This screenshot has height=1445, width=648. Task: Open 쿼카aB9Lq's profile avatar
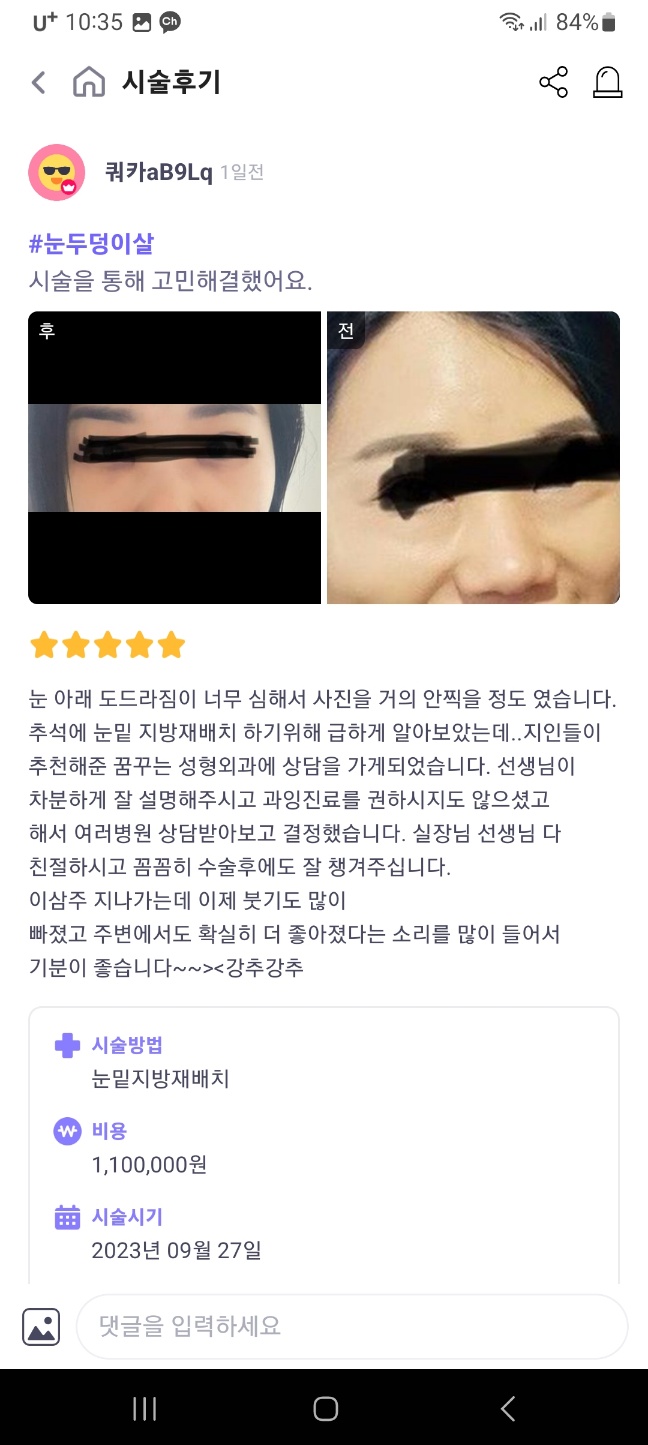56,172
